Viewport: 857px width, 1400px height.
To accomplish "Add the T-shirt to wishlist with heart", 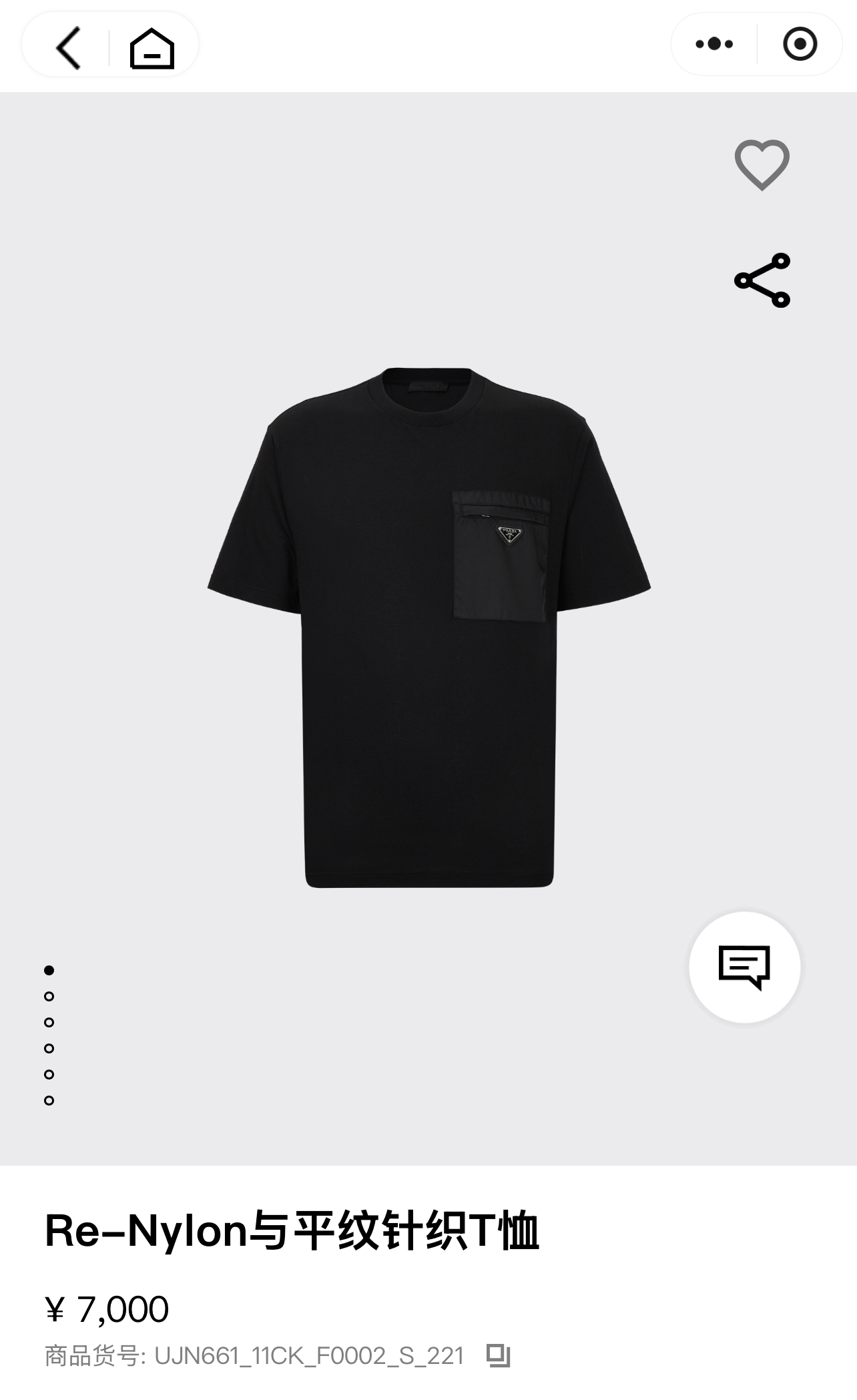I will click(x=762, y=164).
